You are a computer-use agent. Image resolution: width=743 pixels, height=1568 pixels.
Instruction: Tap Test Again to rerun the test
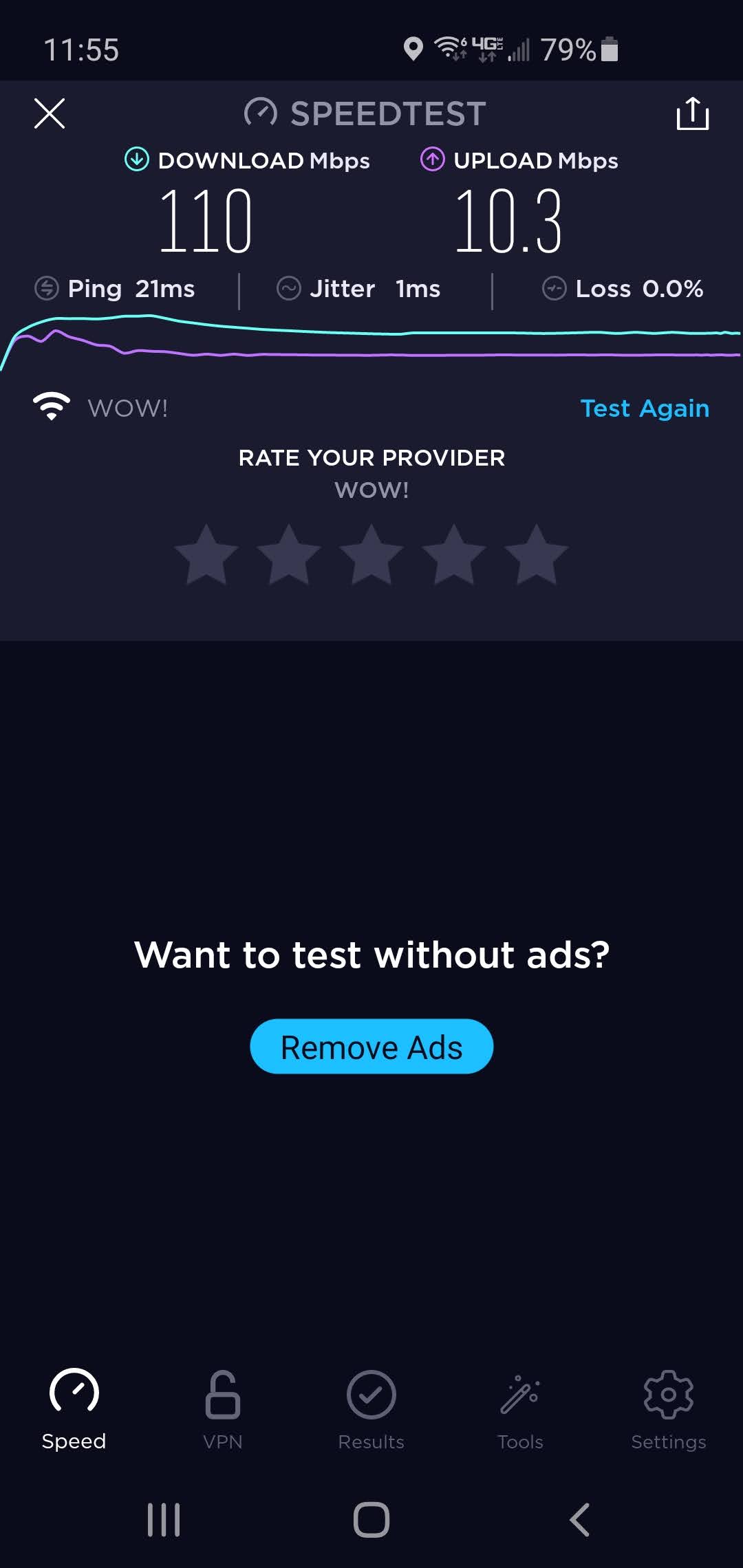point(644,409)
